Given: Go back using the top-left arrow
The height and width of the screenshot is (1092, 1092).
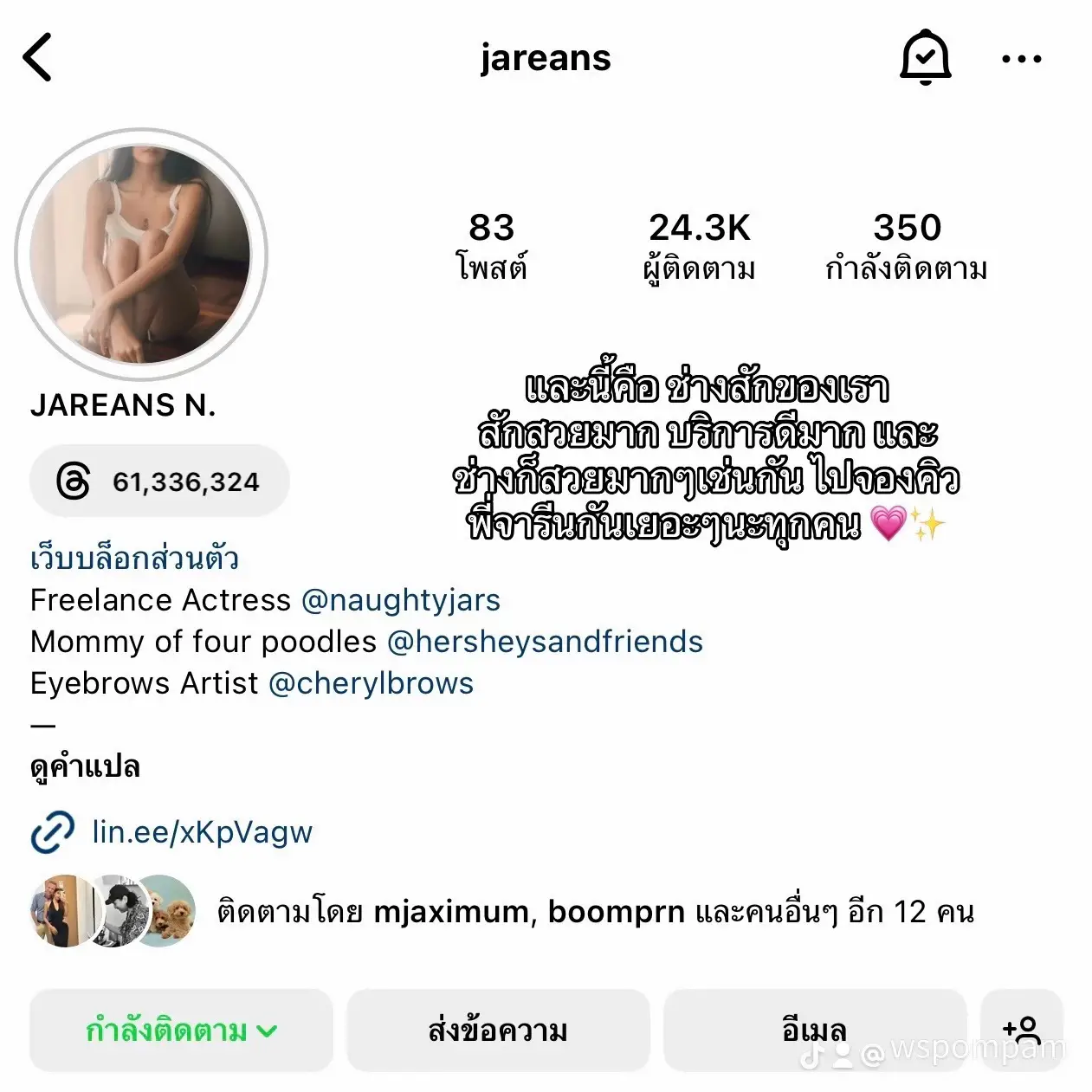Looking at the screenshot, I should tap(38, 58).
